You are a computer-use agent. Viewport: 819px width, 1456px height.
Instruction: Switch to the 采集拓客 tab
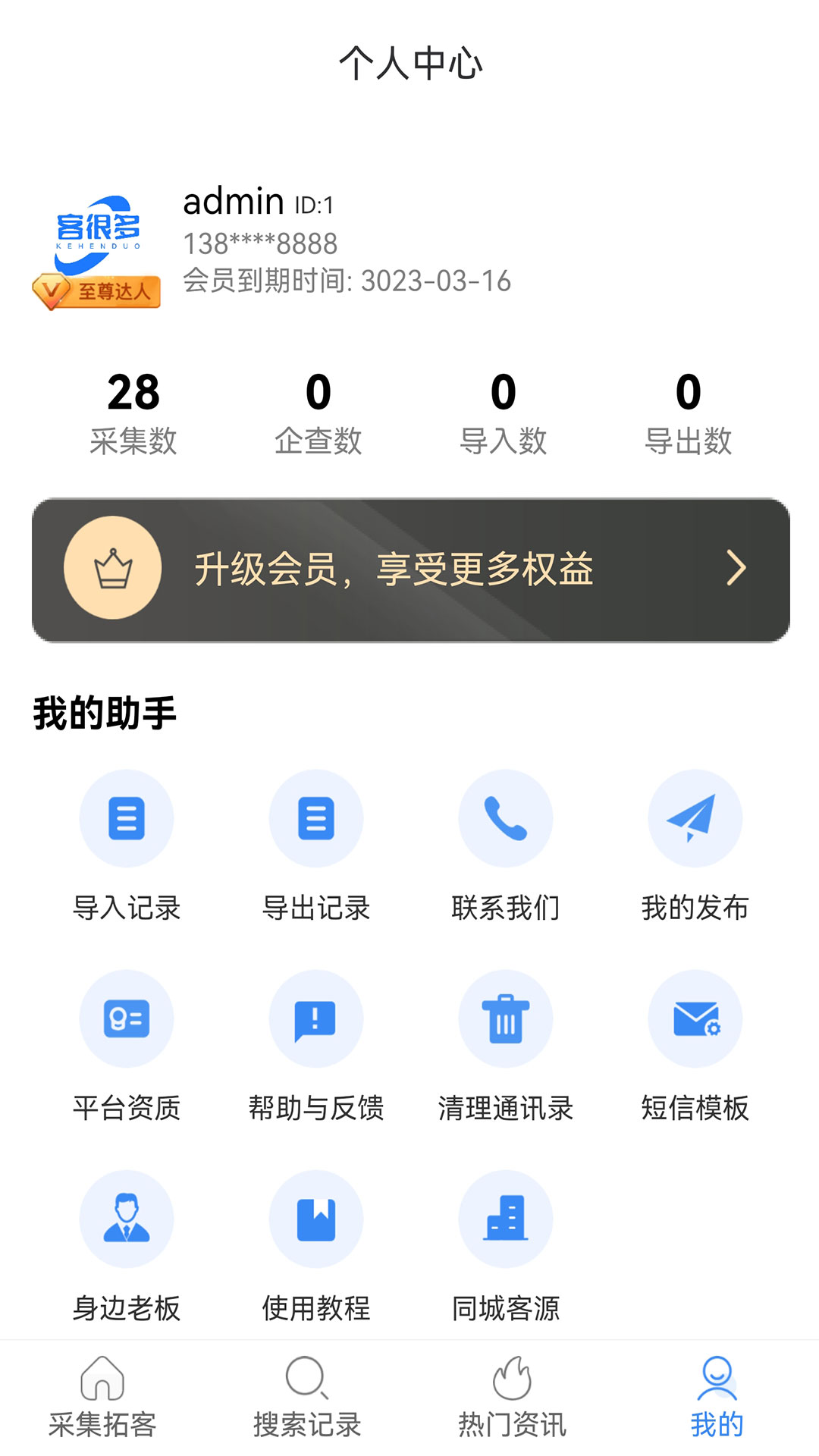[102, 1397]
